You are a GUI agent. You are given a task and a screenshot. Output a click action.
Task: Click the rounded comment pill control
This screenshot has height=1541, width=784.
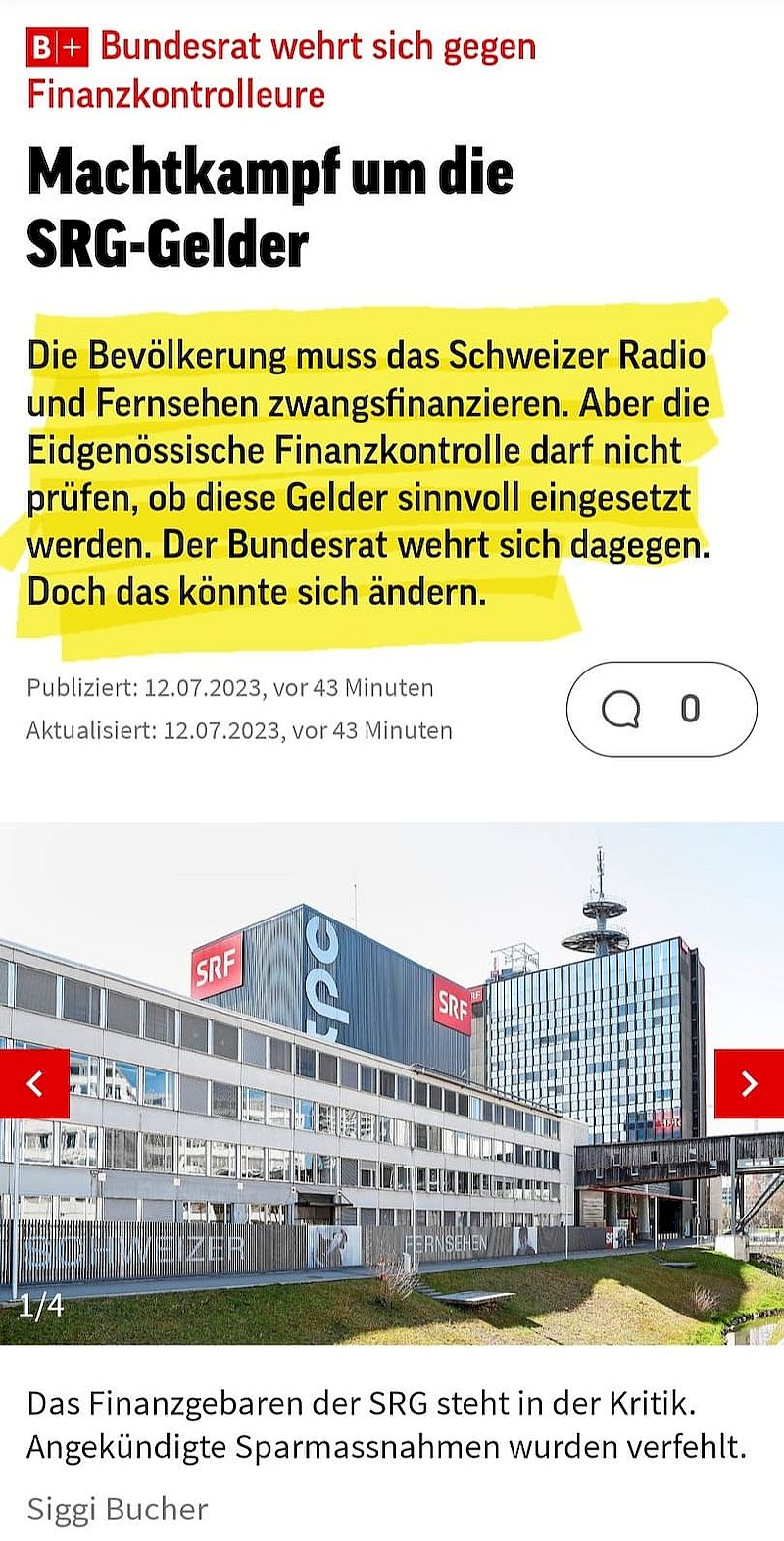[660, 708]
